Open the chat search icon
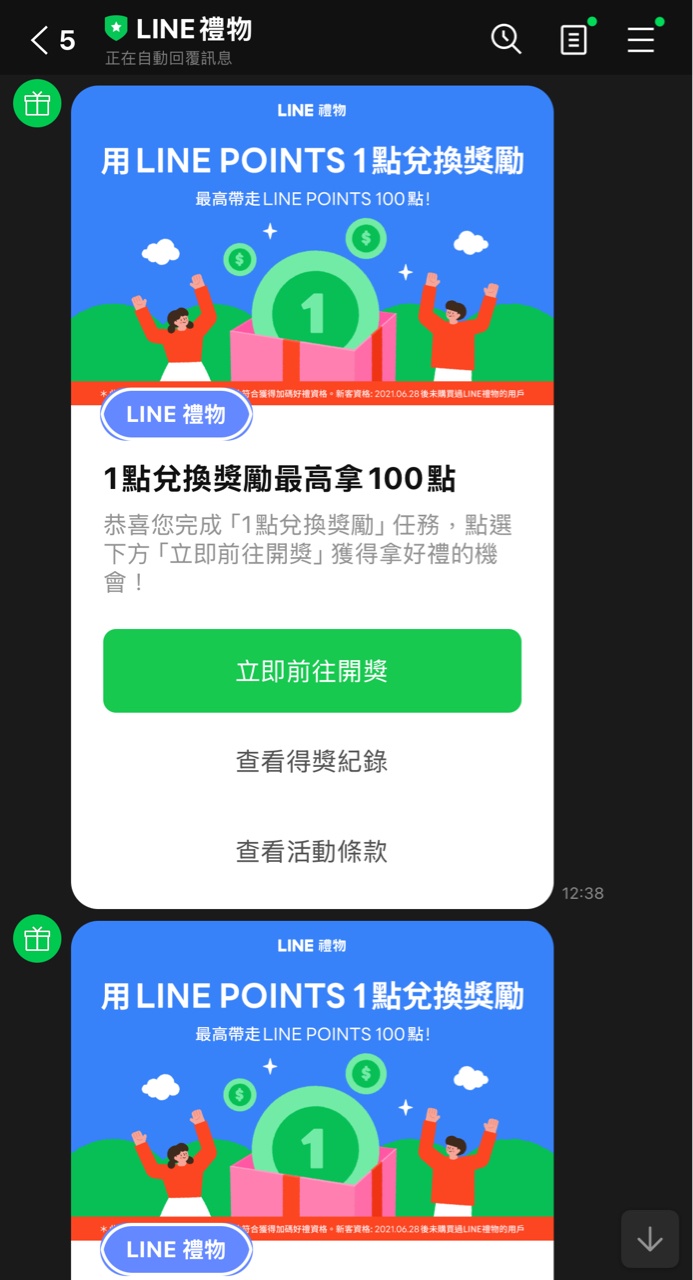This screenshot has width=693, height=1280. (506, 39)
